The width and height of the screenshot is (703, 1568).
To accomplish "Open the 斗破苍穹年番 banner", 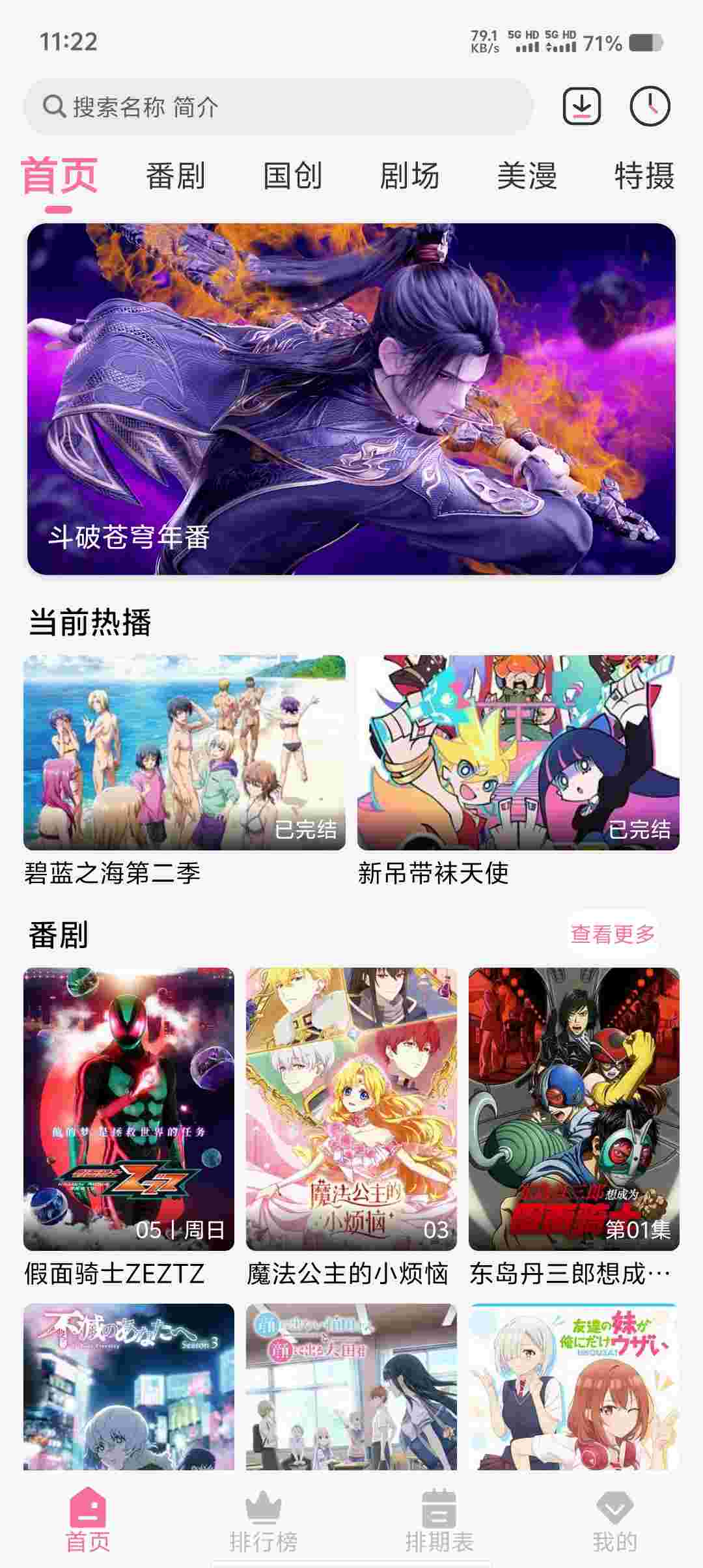I will click(x=351, y=399).
